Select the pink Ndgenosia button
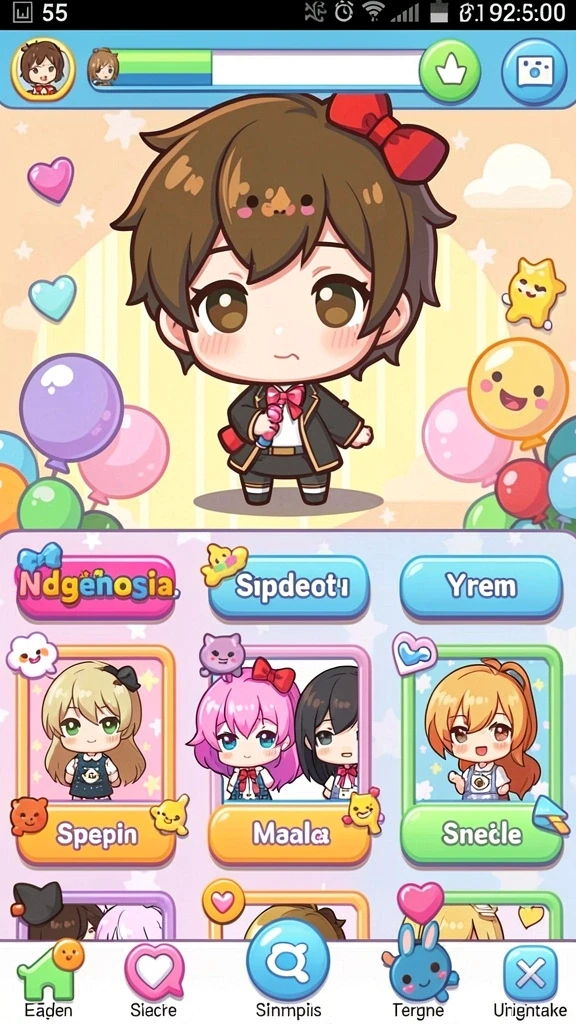This screenshot has height=1024, width=576. tap(96, 586)
